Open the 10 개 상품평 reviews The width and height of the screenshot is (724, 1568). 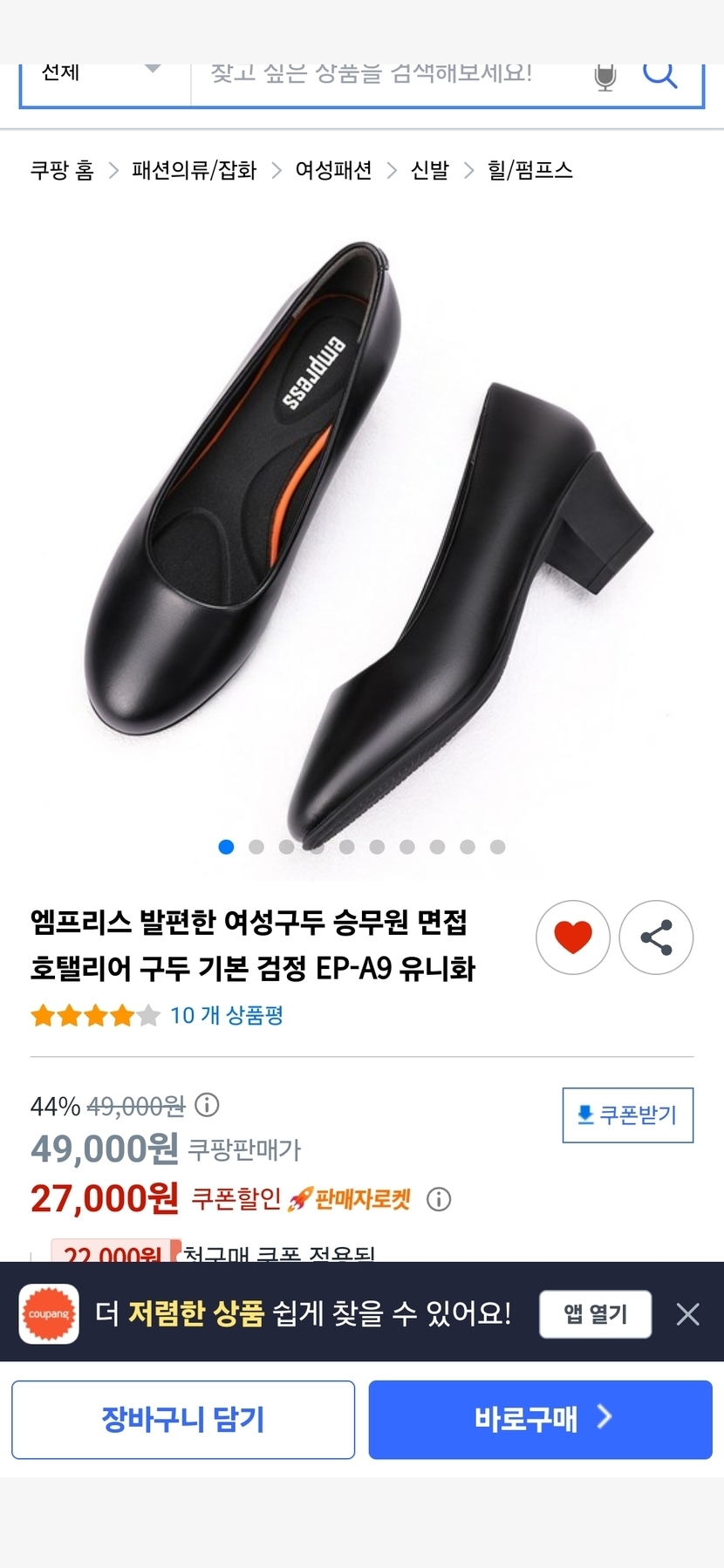(x=226, y=1015)
